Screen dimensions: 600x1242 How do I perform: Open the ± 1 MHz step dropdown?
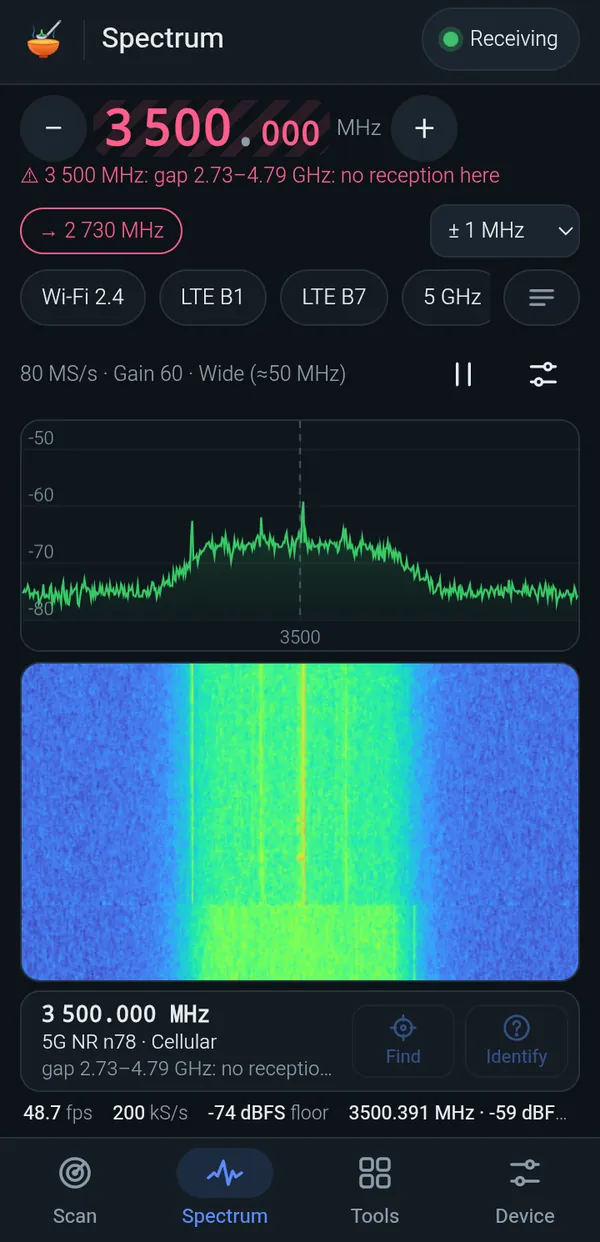point(505,231)
